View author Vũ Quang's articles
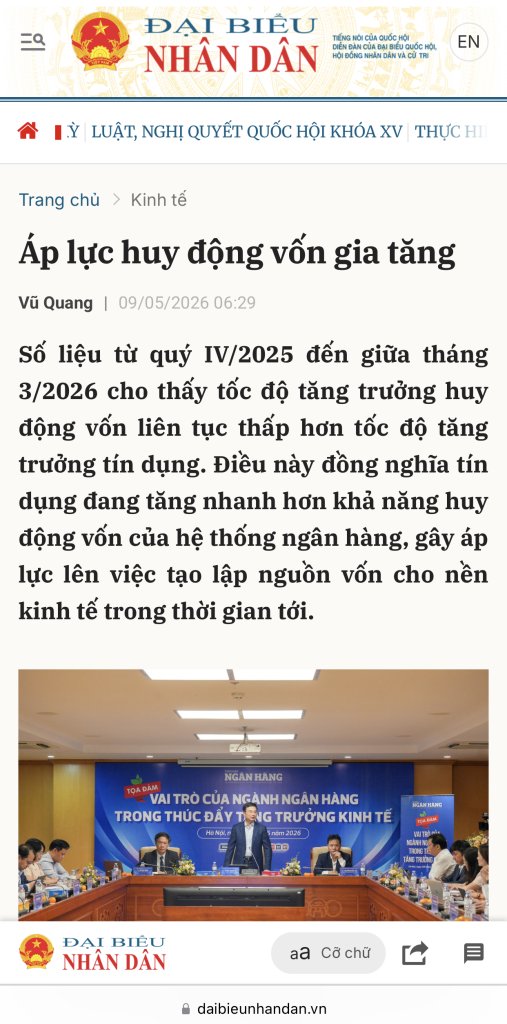507x1024 pixels. click(56, 303)
